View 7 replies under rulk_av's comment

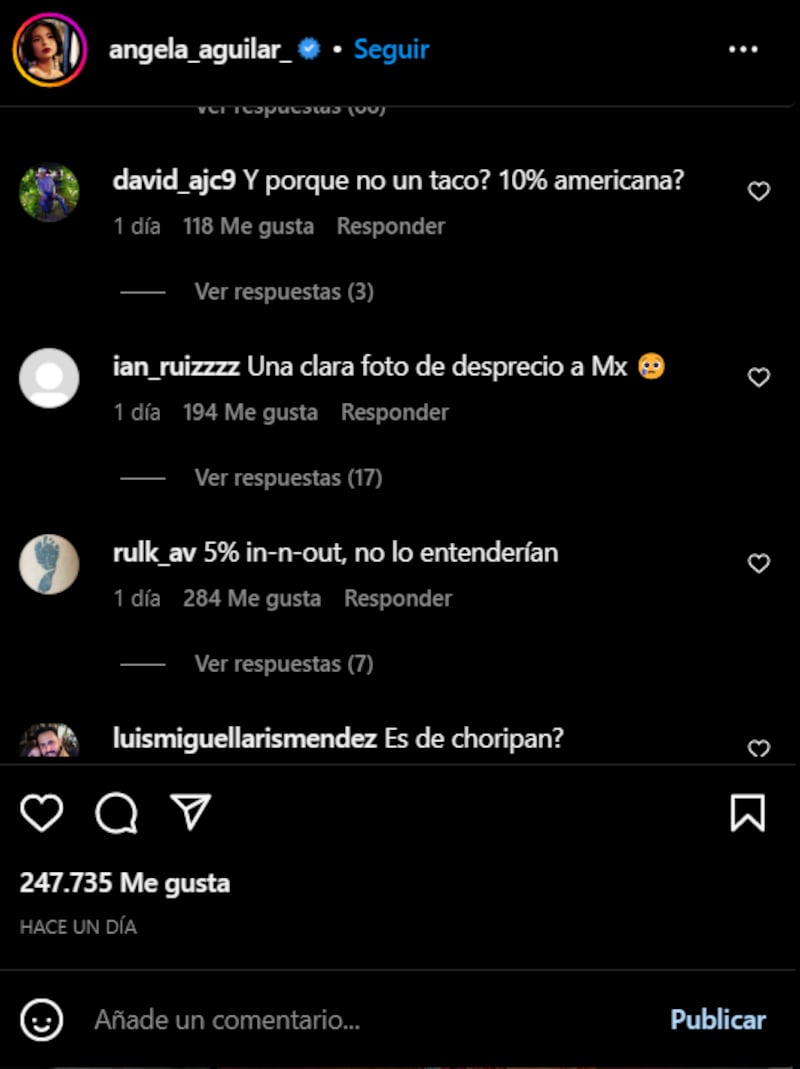(283, 664)
